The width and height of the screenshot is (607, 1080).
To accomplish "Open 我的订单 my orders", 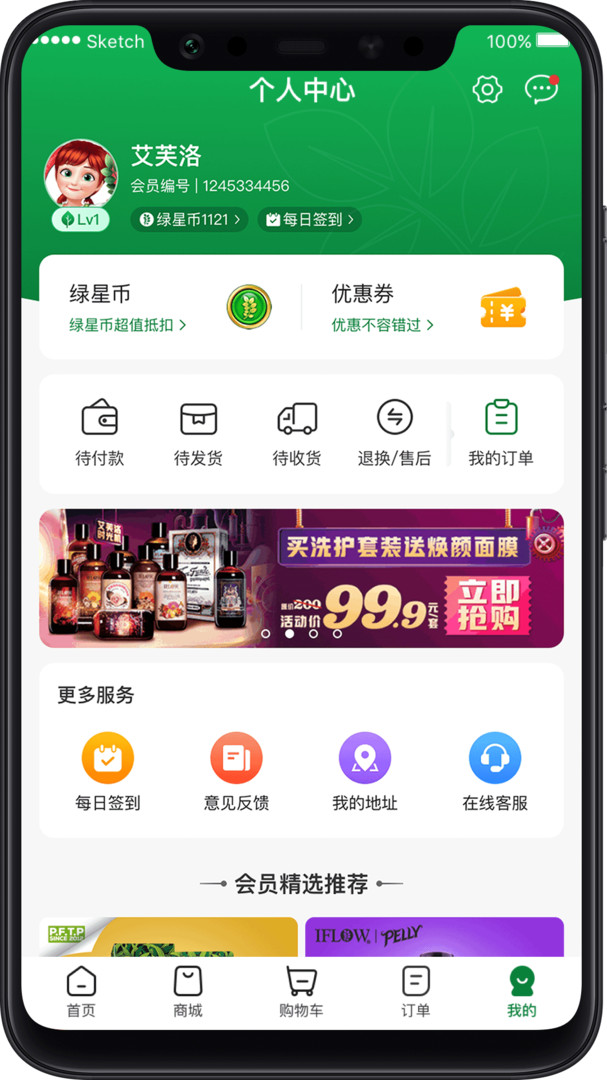I will (x=501, y=433).
